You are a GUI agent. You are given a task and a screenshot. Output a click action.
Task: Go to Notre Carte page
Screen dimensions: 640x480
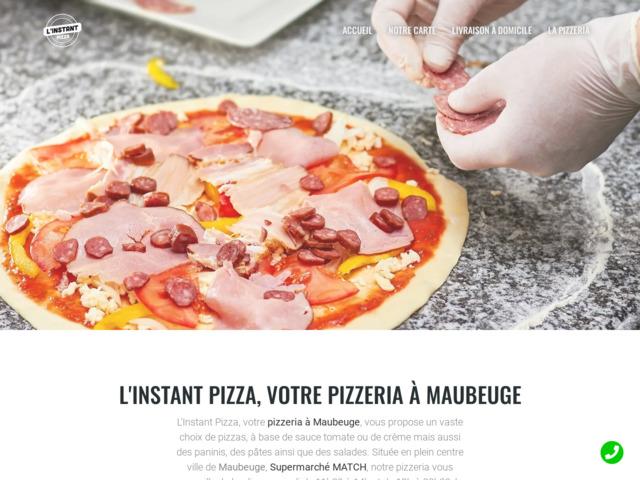(411, 30)
